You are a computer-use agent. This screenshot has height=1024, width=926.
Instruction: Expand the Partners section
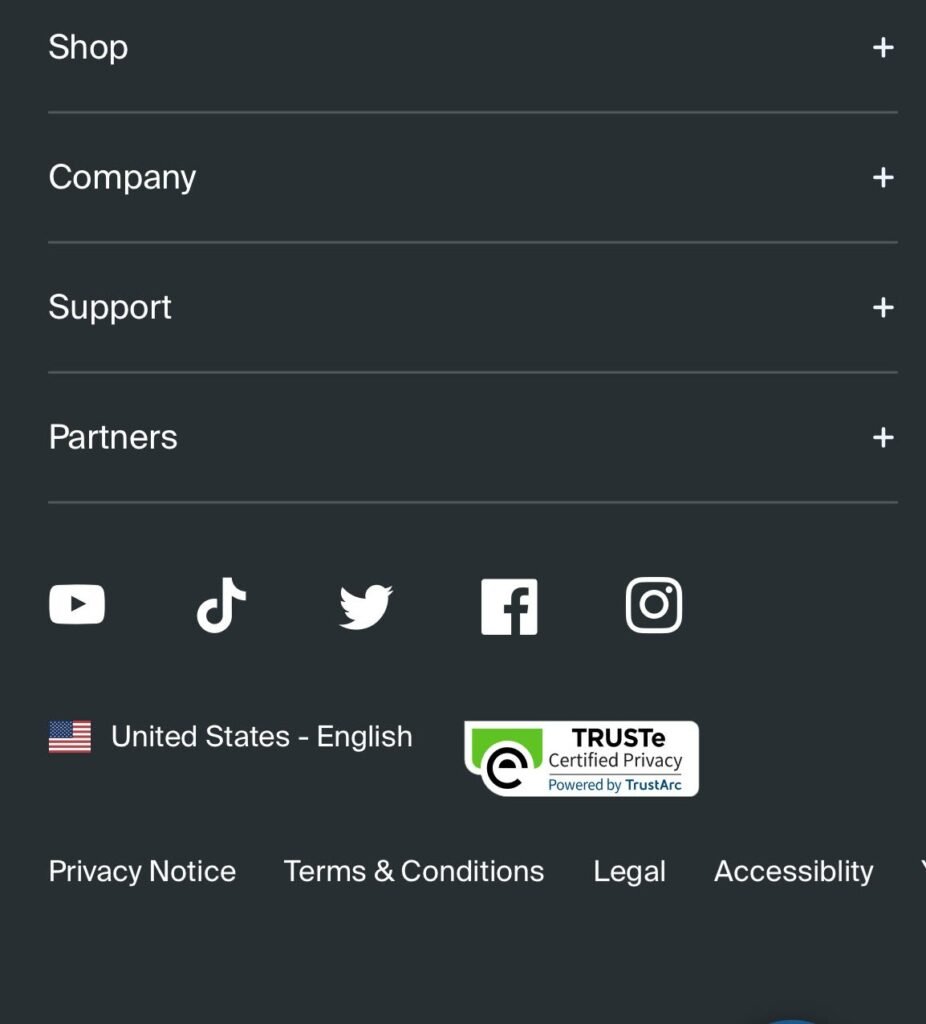point(882,438)
